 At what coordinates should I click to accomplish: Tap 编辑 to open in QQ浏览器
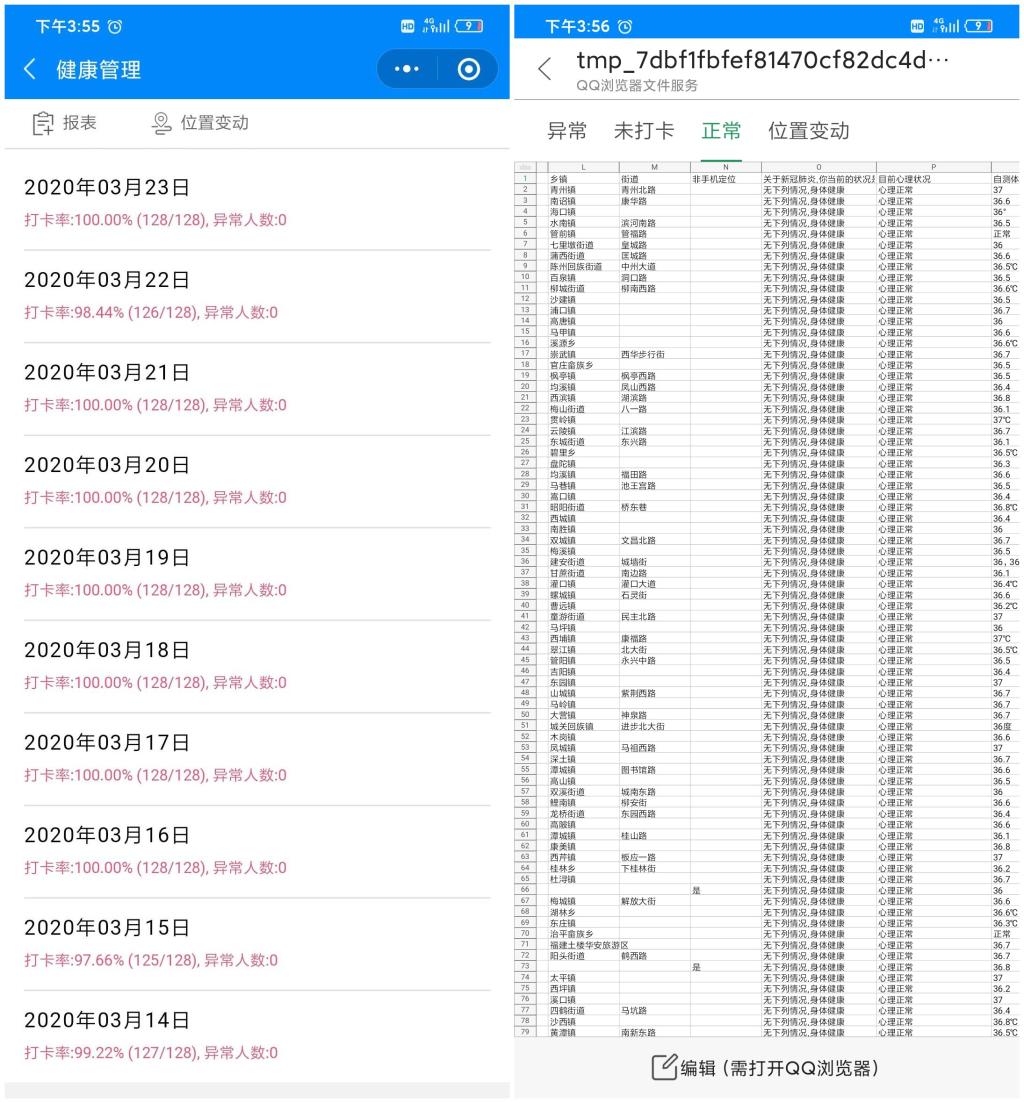click(x=766, y=1068)
